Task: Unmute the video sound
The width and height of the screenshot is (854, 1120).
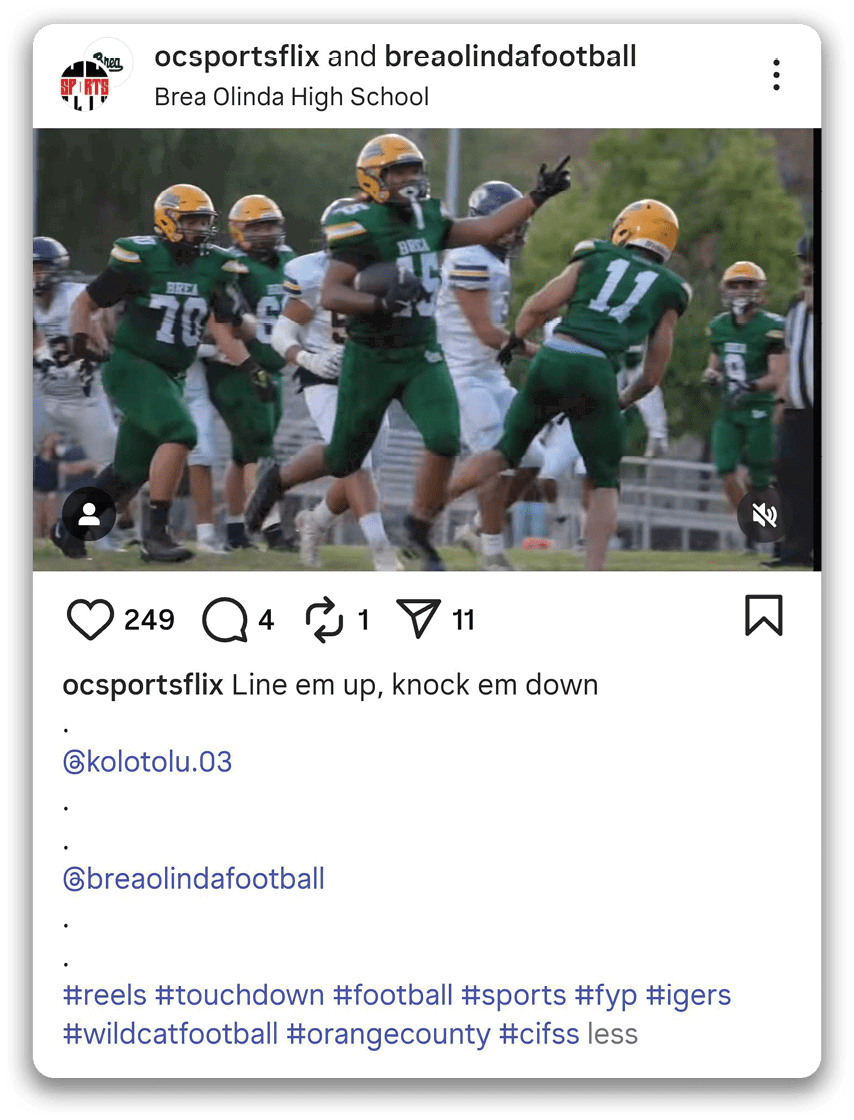Action: coord(764,515)
